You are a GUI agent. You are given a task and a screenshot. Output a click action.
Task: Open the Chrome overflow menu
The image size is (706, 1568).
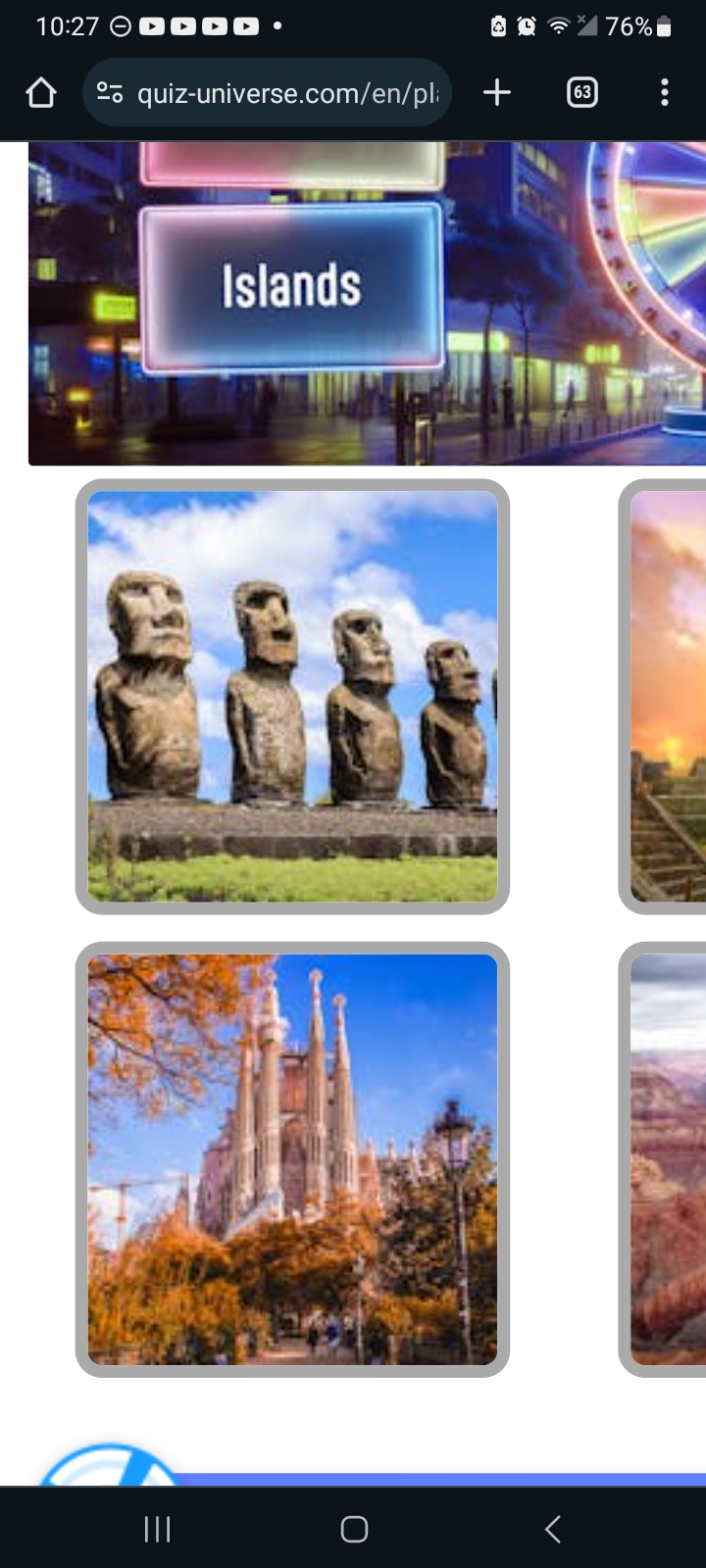pos(665,93)
